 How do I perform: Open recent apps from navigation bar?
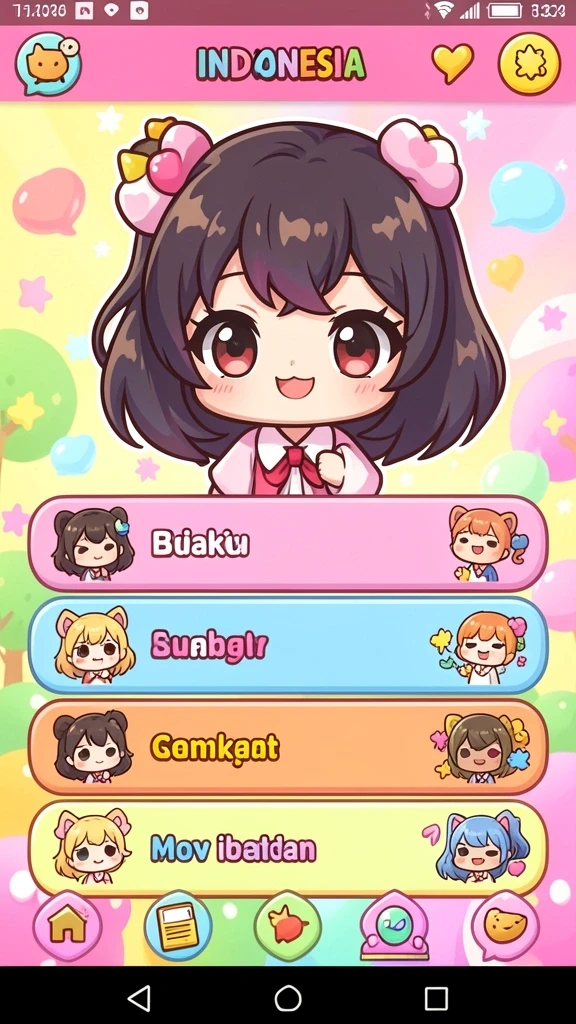pyautogui.click(x=436, y=998)
